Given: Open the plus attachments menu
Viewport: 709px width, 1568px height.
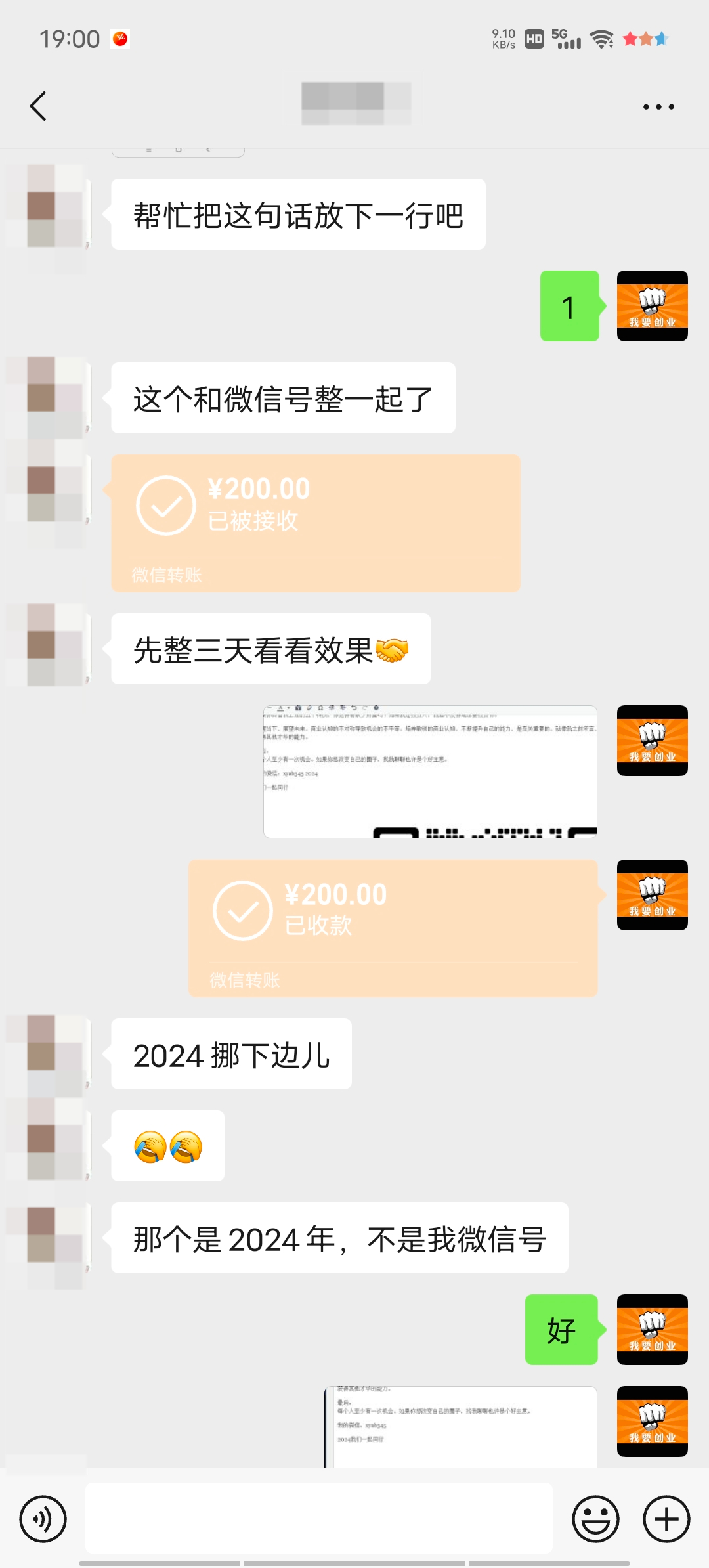Looking at the screenshot, I should tap(666, 1519).
